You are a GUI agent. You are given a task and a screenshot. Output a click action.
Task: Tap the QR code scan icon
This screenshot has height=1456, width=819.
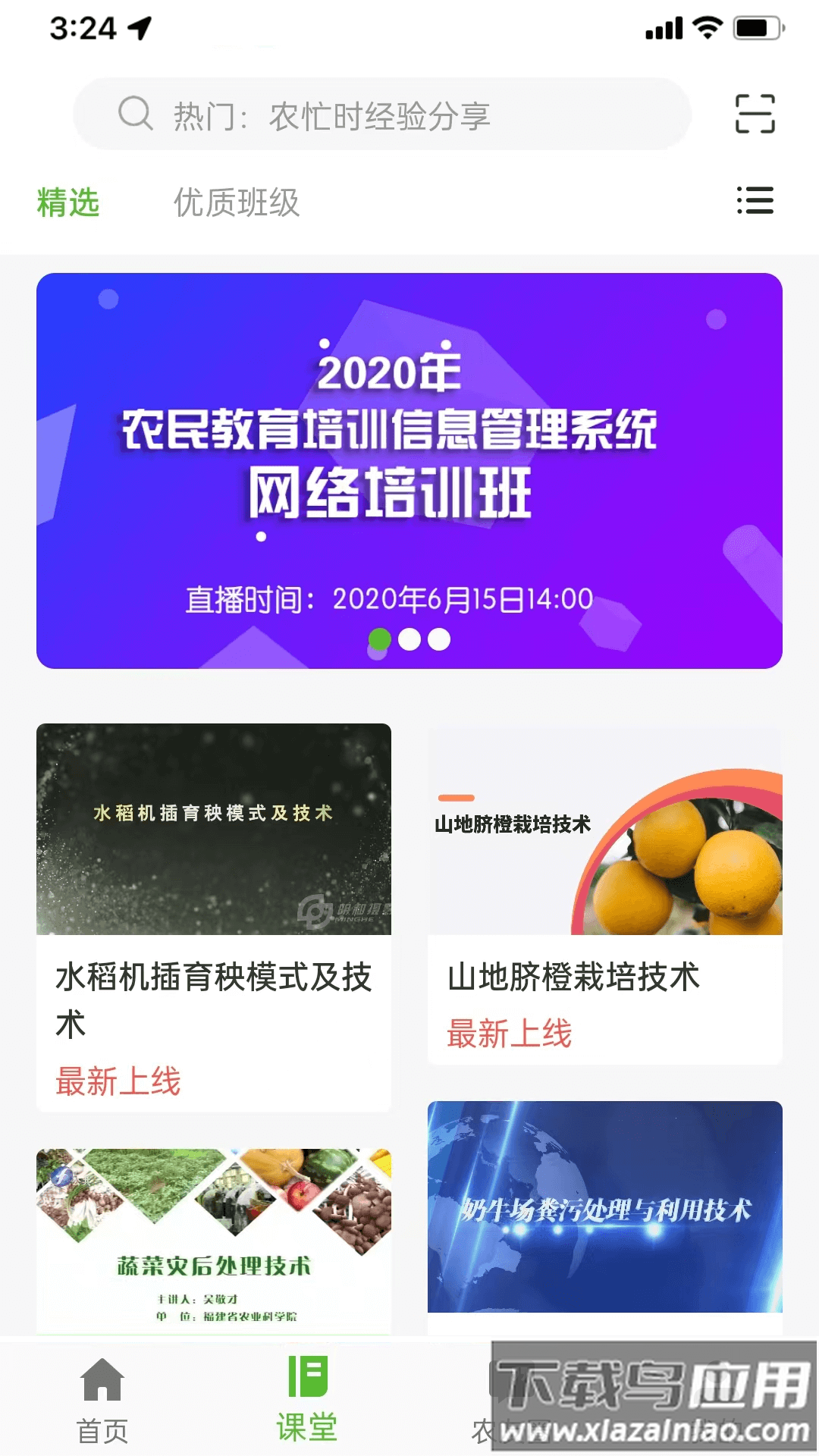(755, 112)
